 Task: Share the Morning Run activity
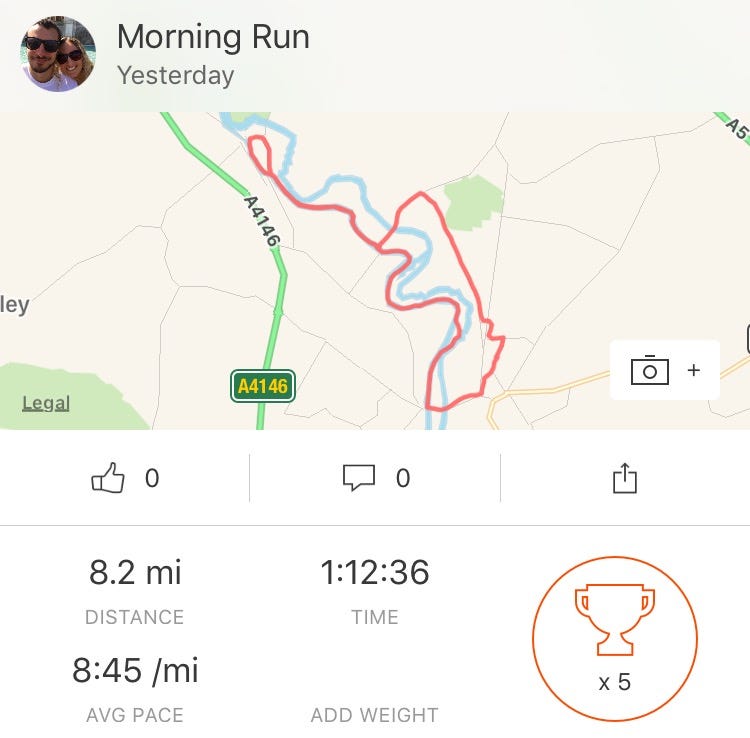tap(624, 478)
